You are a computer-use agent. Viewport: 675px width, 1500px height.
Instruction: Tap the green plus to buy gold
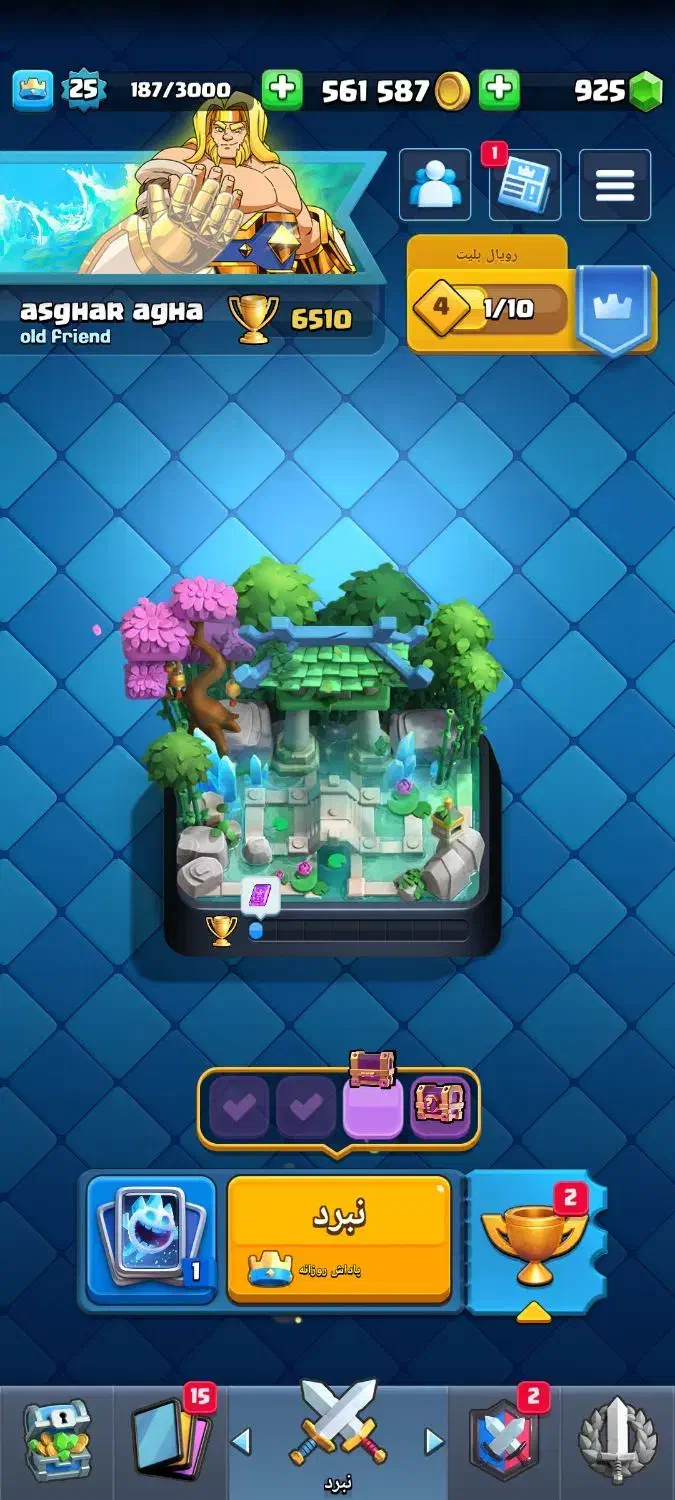click(282, 91)
